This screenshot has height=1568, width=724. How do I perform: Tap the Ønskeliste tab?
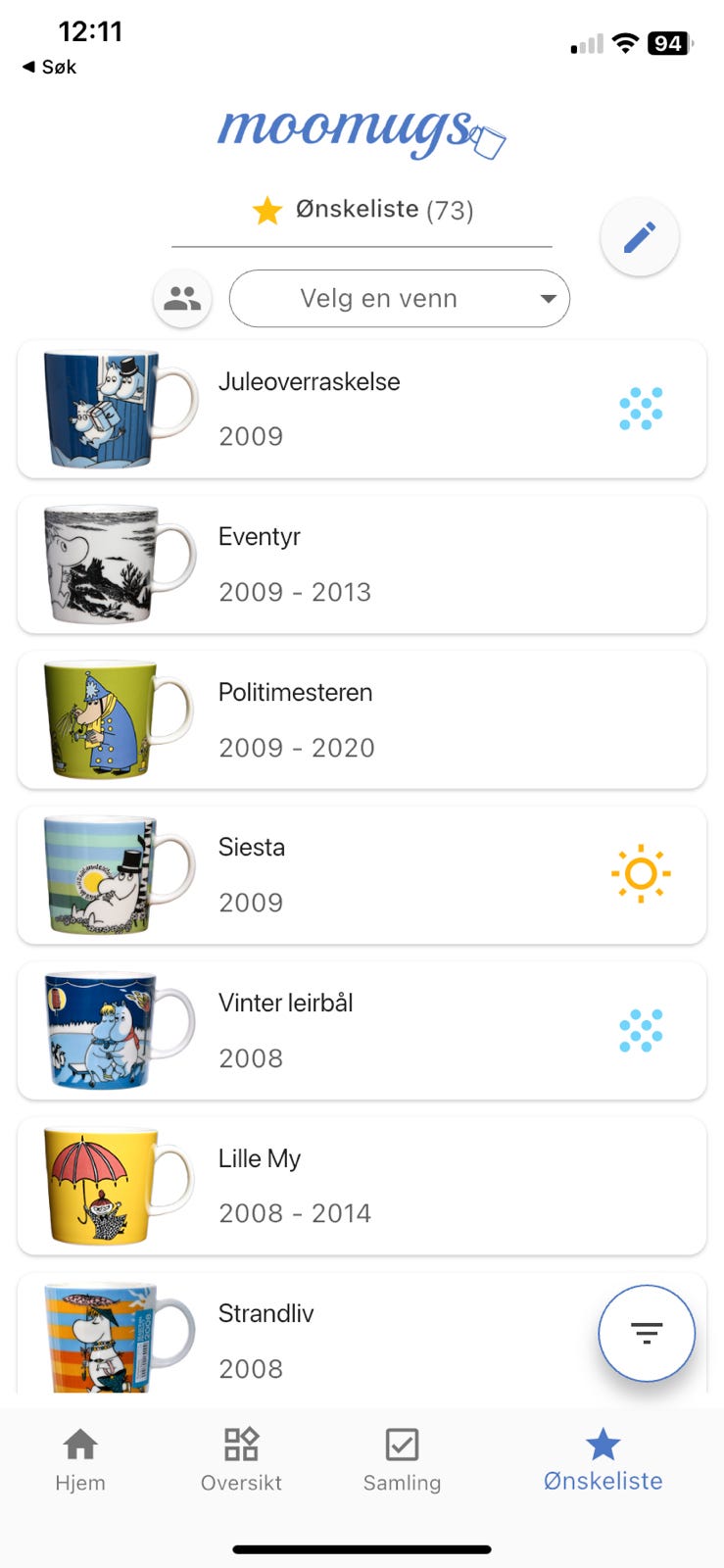pos(603,1458)
